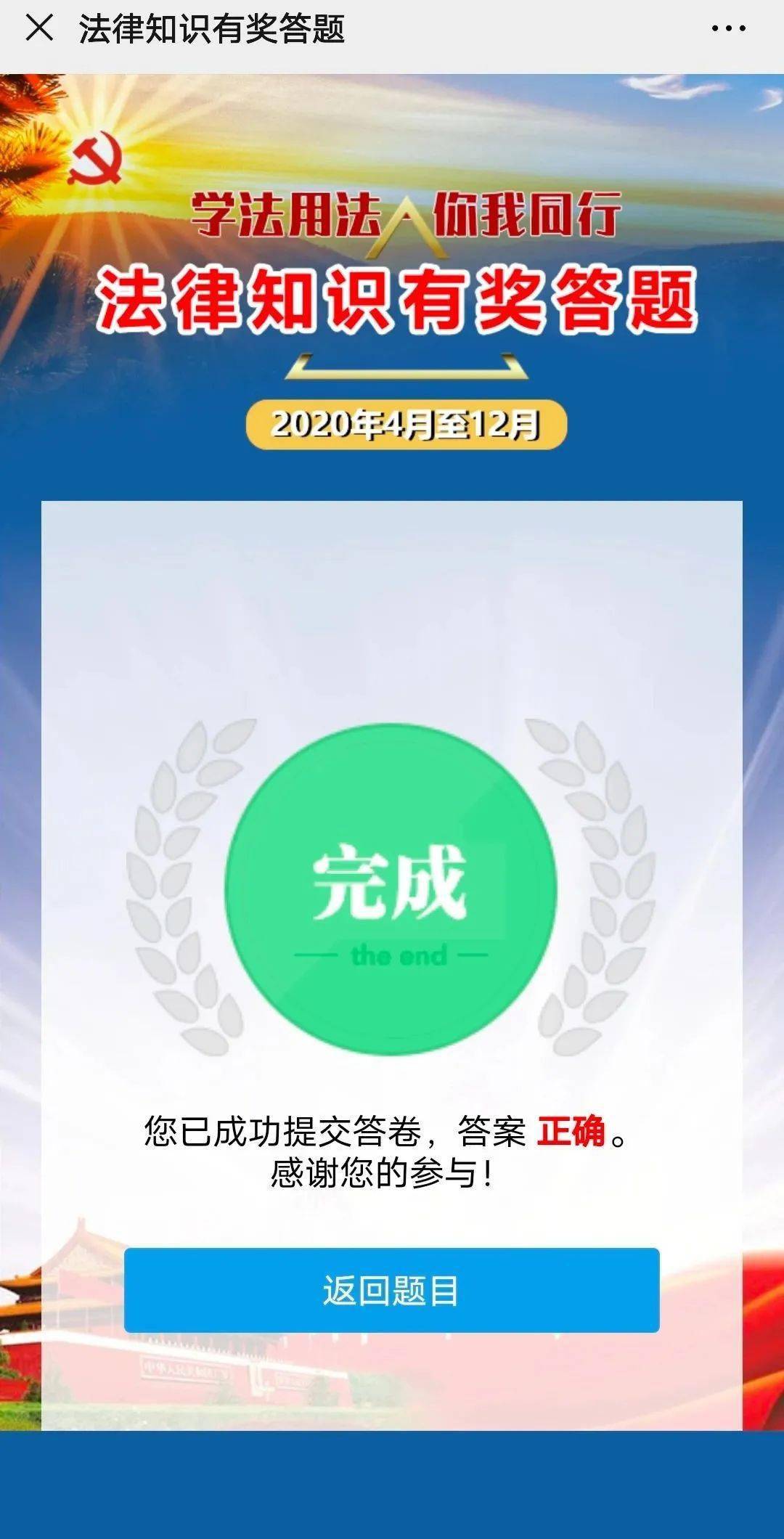Viewport: 784px width, 1539px height.
Task: Open the three-dot overflow menu
Action: 727,29
